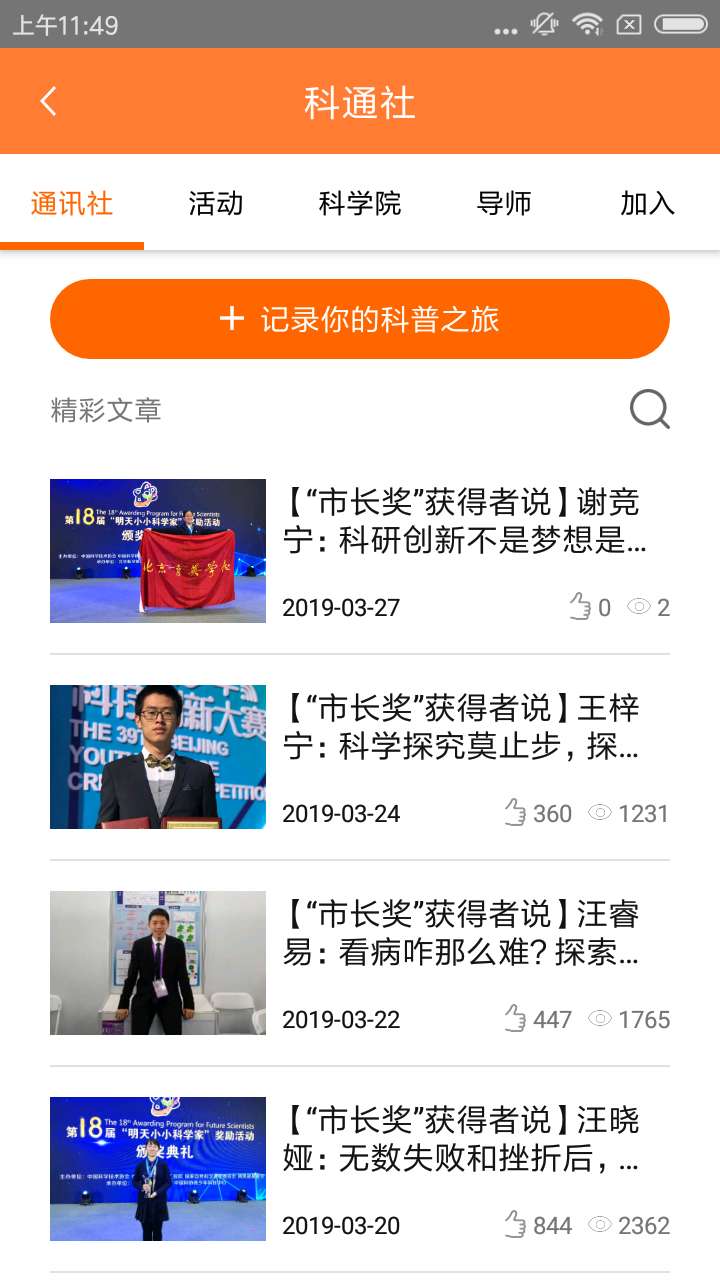Image resolution: width=720 pixels, height=1280 pixels.
Task: Open the 王梓宁 article
Action: click(x=462, y=727)
